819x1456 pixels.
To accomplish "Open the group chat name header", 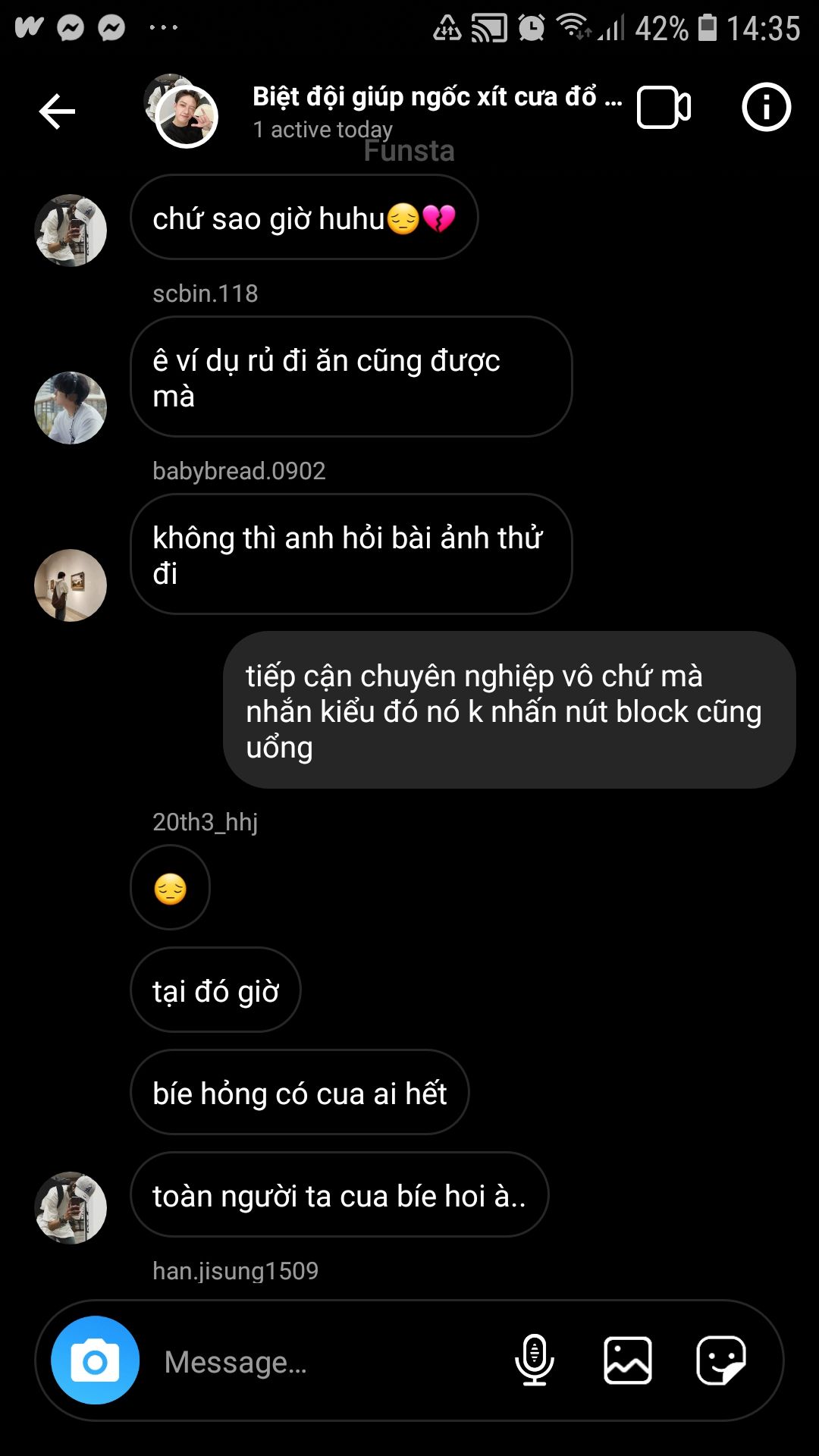I will coord(436,97).
